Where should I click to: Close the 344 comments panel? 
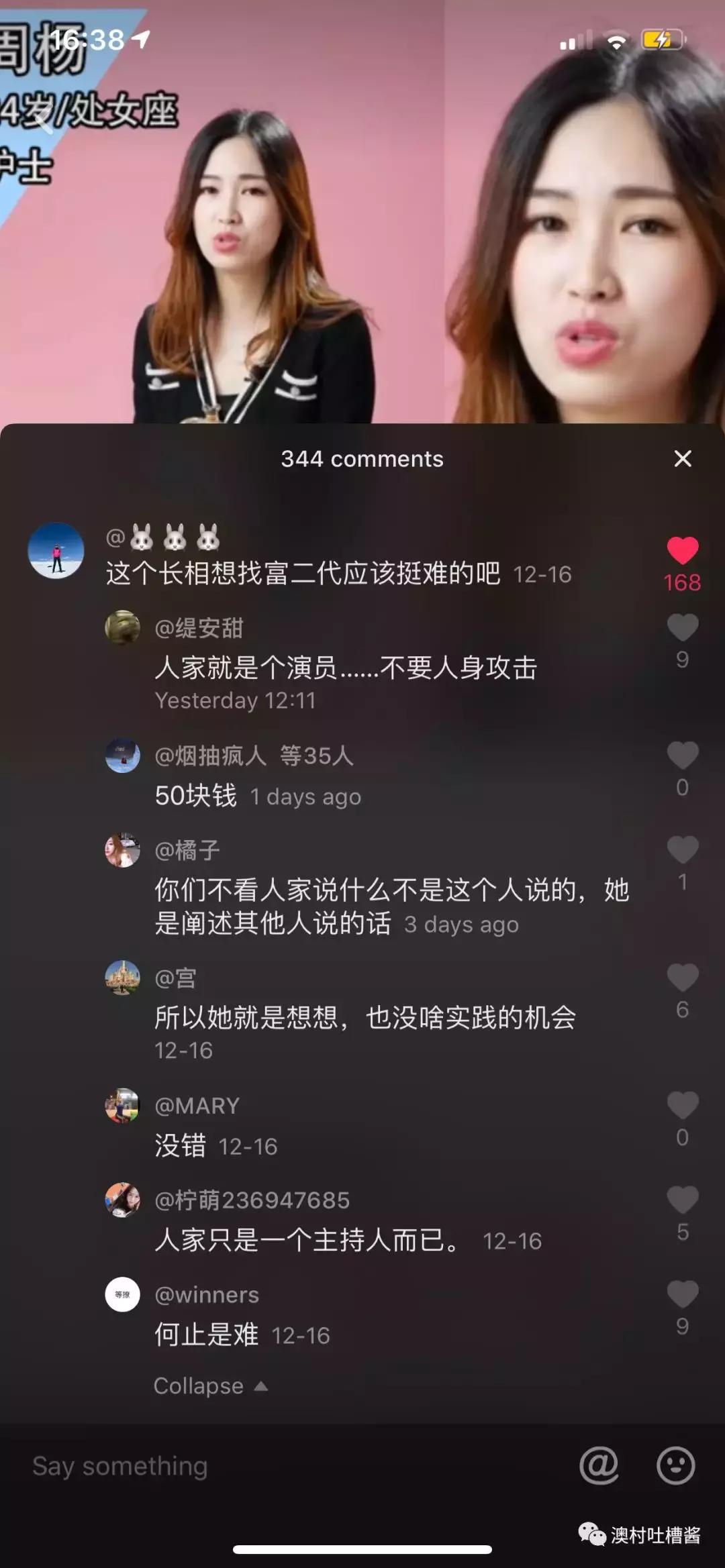click(683, 459)
